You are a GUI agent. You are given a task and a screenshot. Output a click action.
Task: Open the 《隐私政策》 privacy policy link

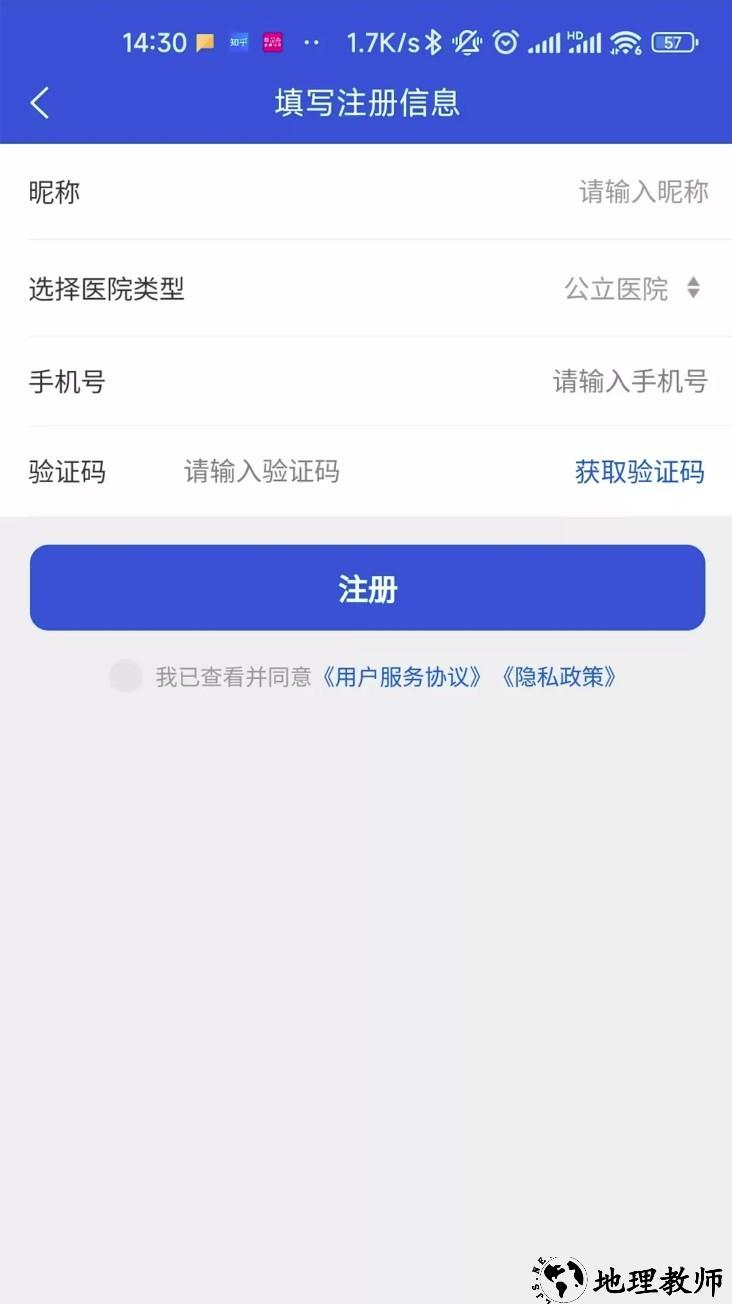(x=560, y=677)
